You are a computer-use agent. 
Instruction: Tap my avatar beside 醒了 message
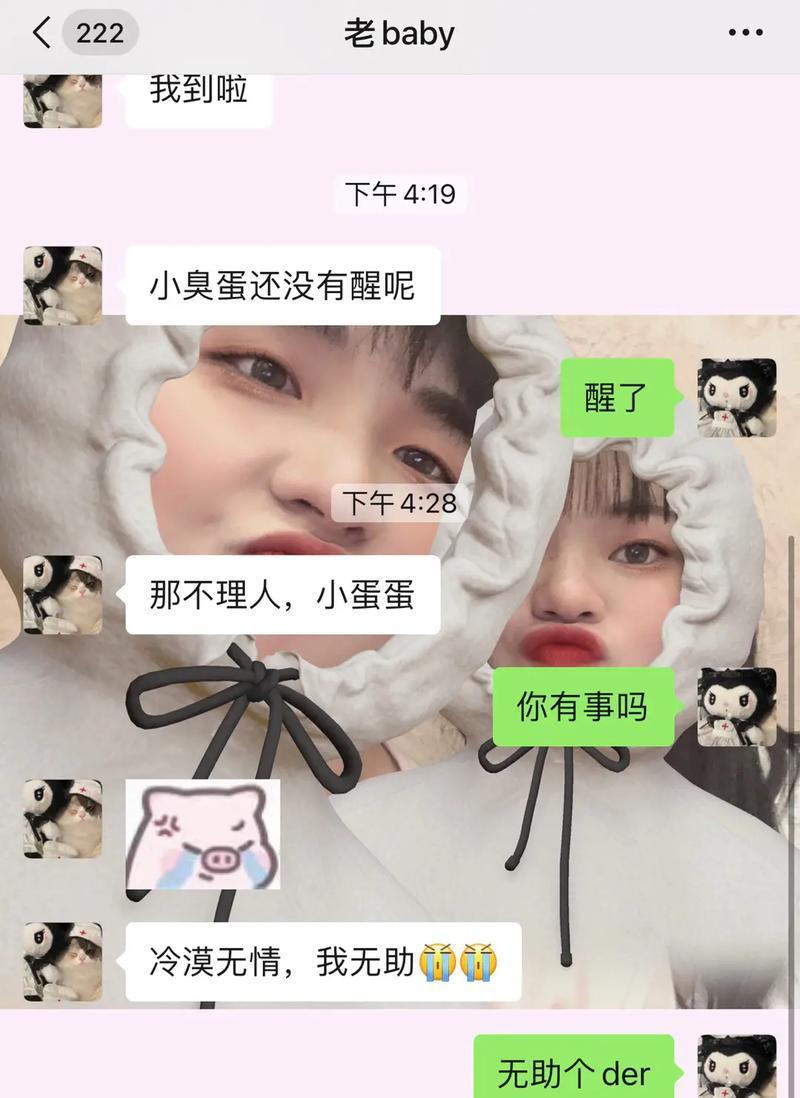click(736, 397)
